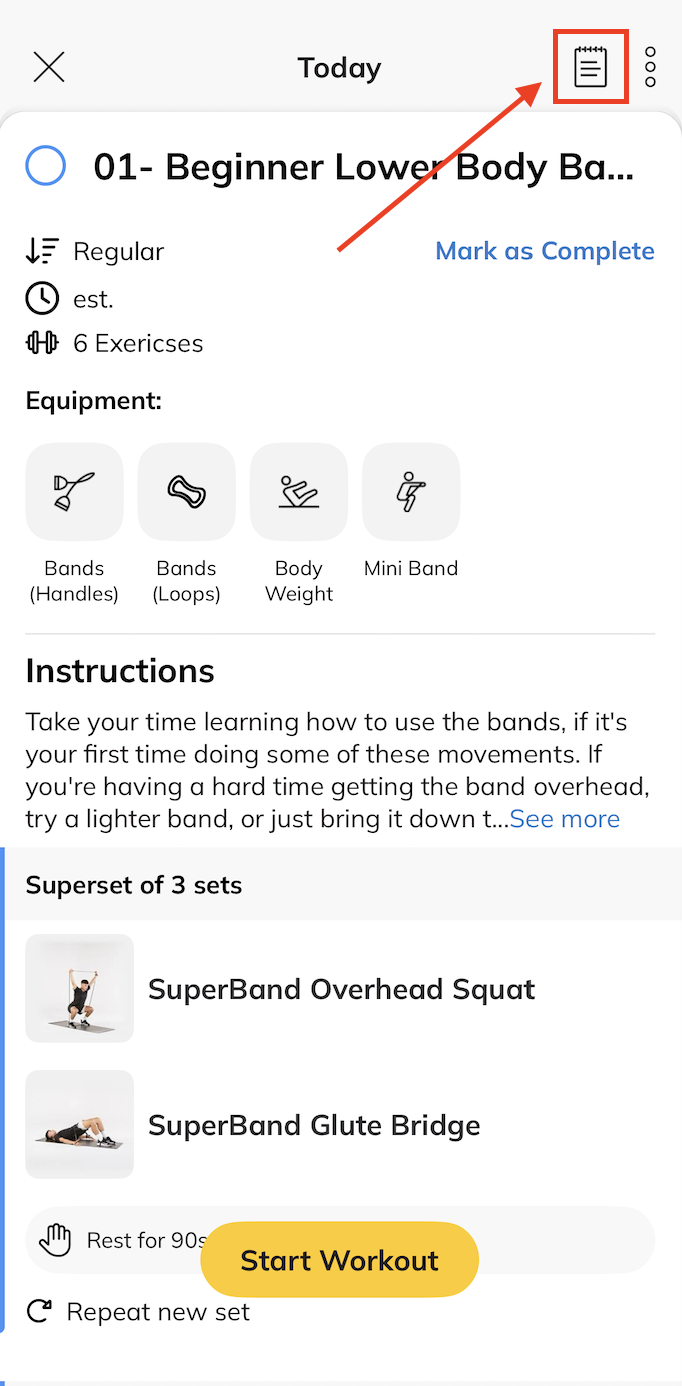Start Workout
This screenshot has width=682, height=1386.
point(340,1260)
